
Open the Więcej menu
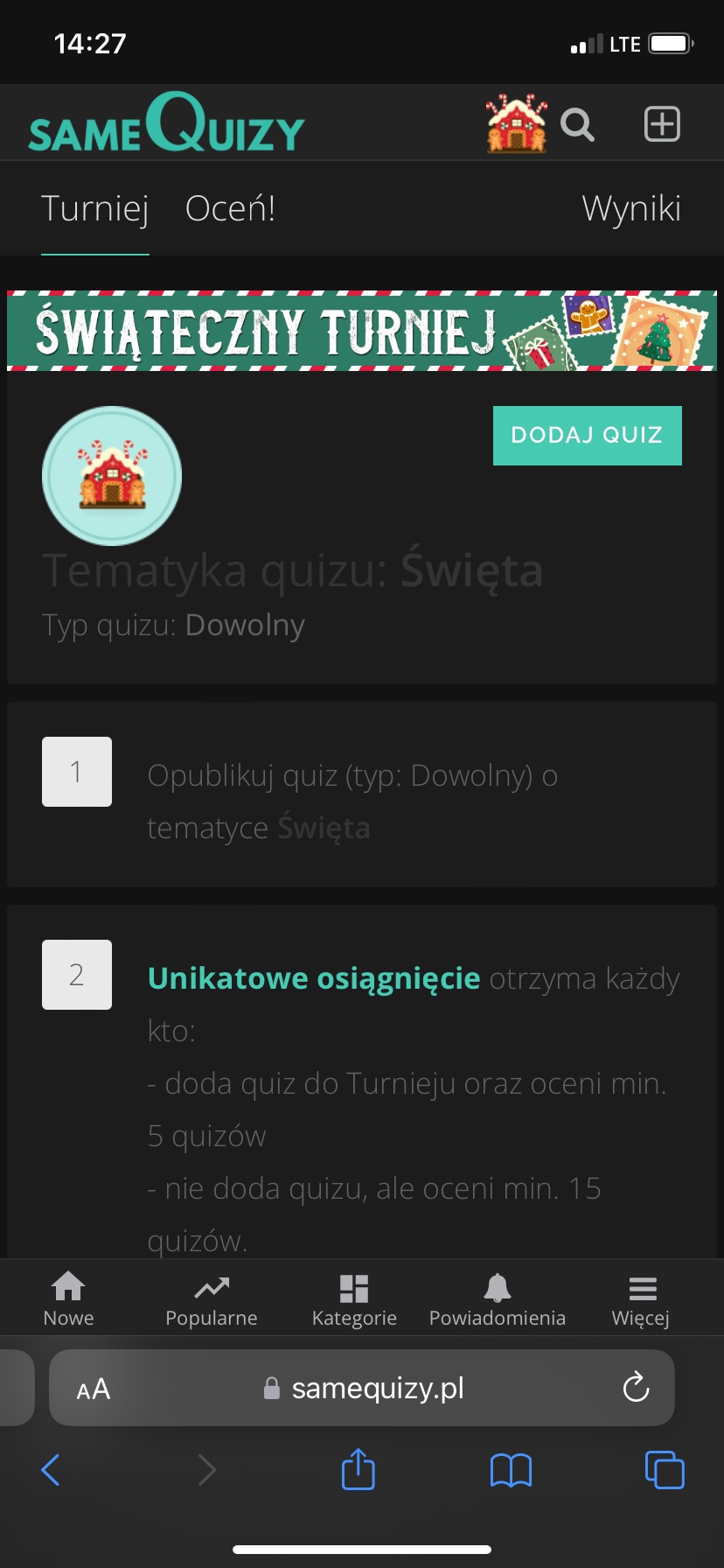coord(641,1299)
